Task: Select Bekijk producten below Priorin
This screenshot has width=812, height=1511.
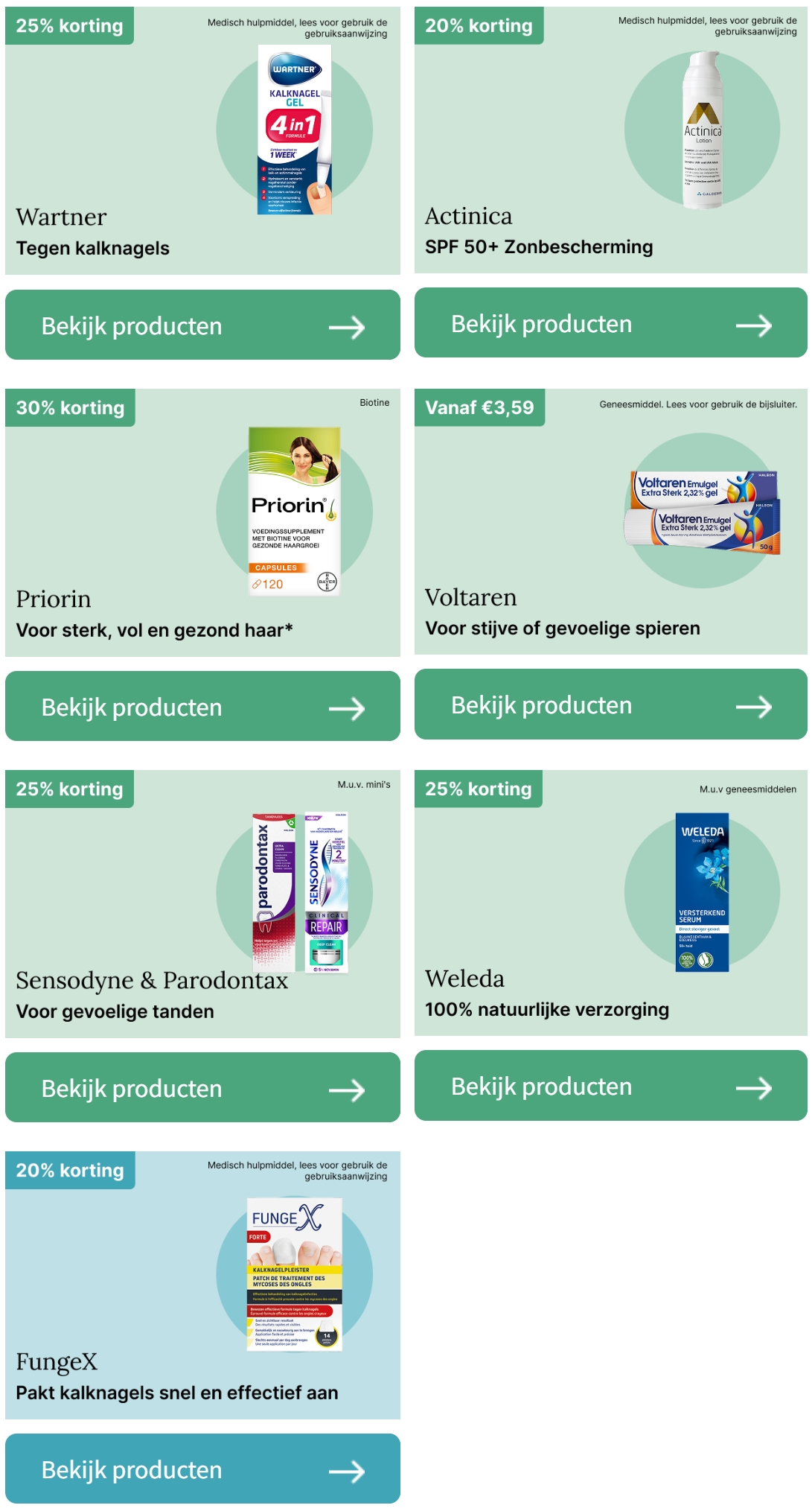Action: pyautogui.click(x=202, y=707)
